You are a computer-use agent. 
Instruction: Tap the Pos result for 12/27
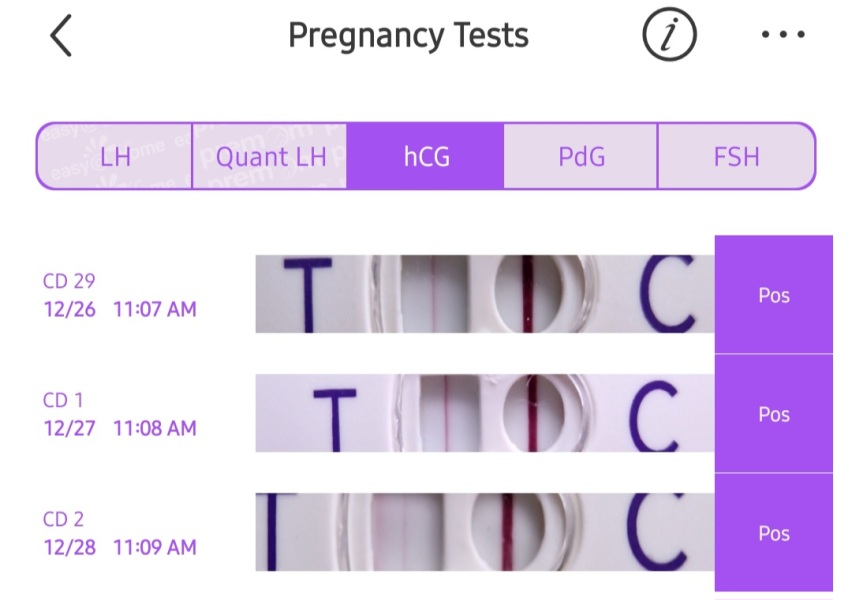pyautogui.click(x=773, y=414)
